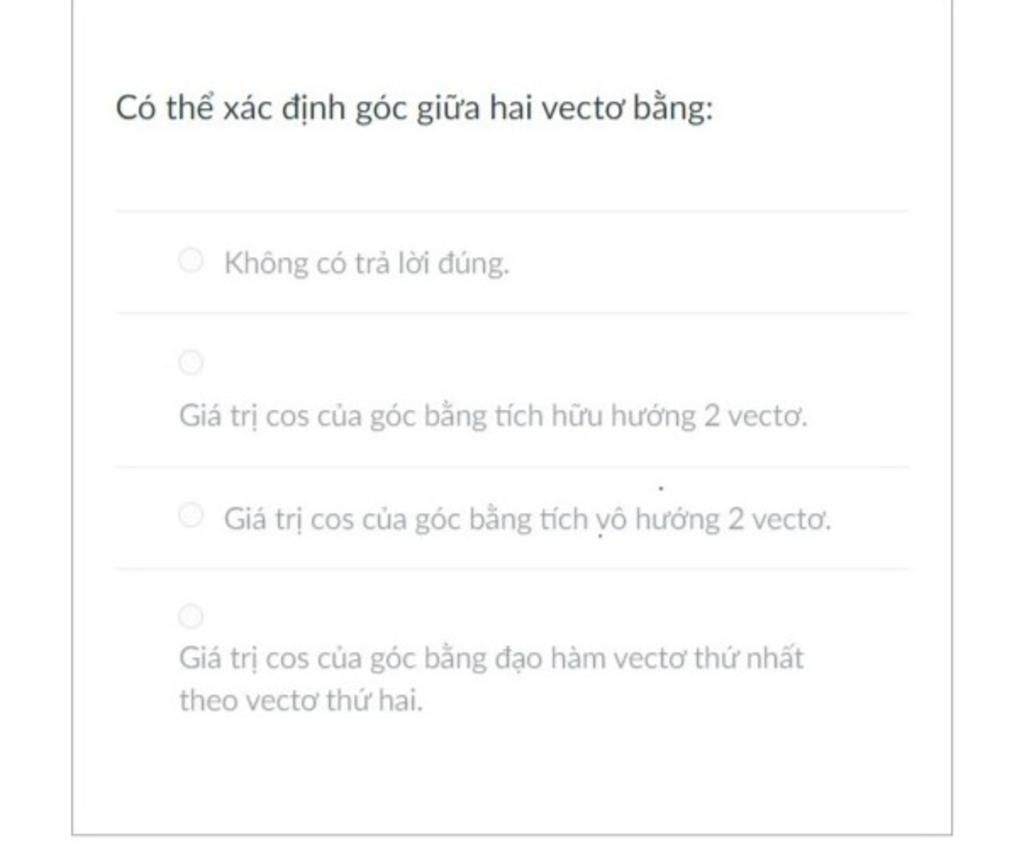The image size is (1024, 866).
Task: Mark the answer 'đạo hàm vectơ thứ nhất'
Action: (191, 617)
